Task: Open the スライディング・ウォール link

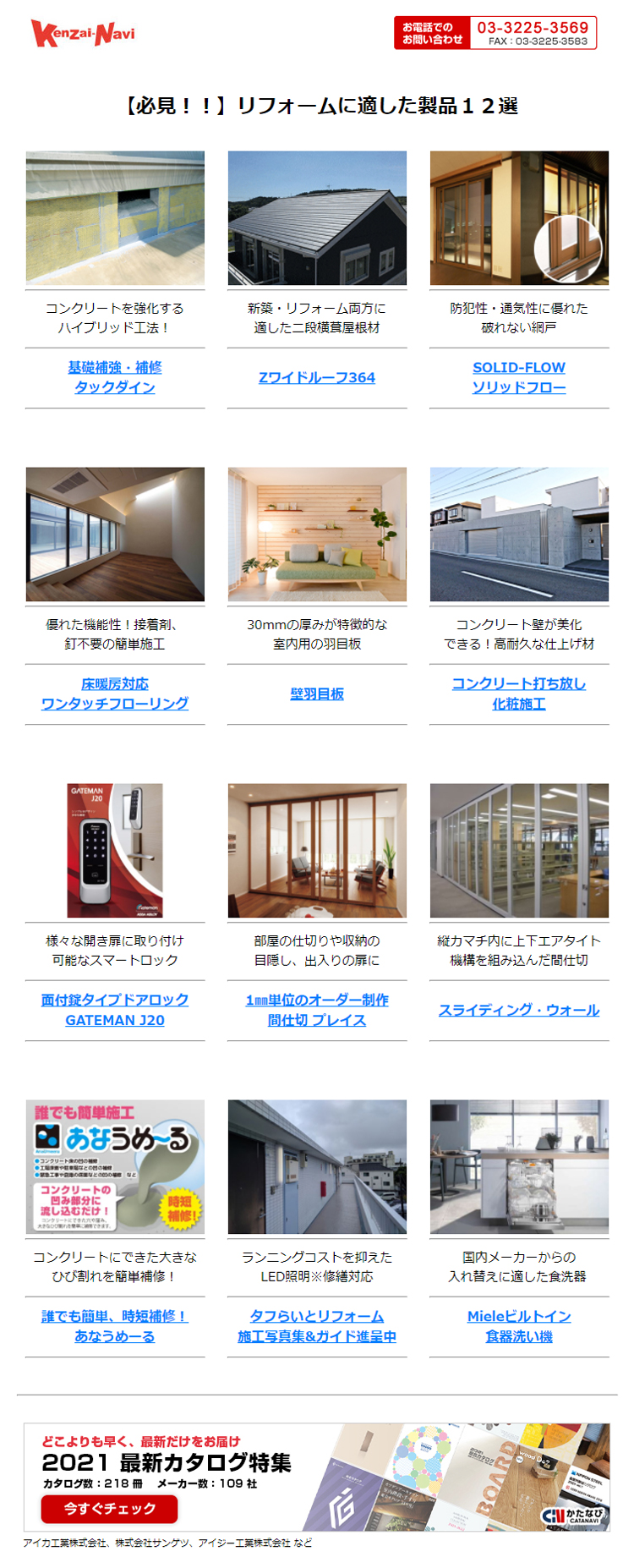Action: [x=519, y=1010]
